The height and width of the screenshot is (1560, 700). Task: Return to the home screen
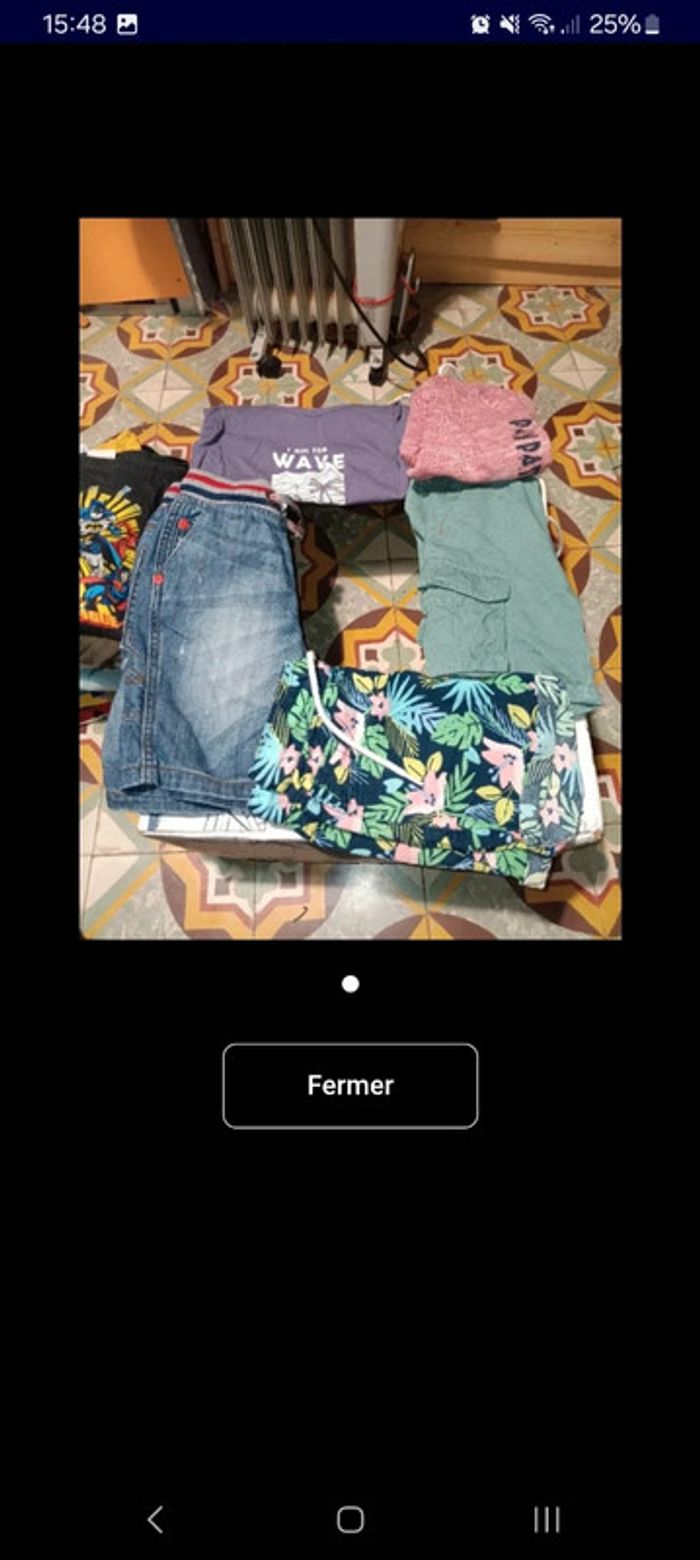coord(350,1520)
